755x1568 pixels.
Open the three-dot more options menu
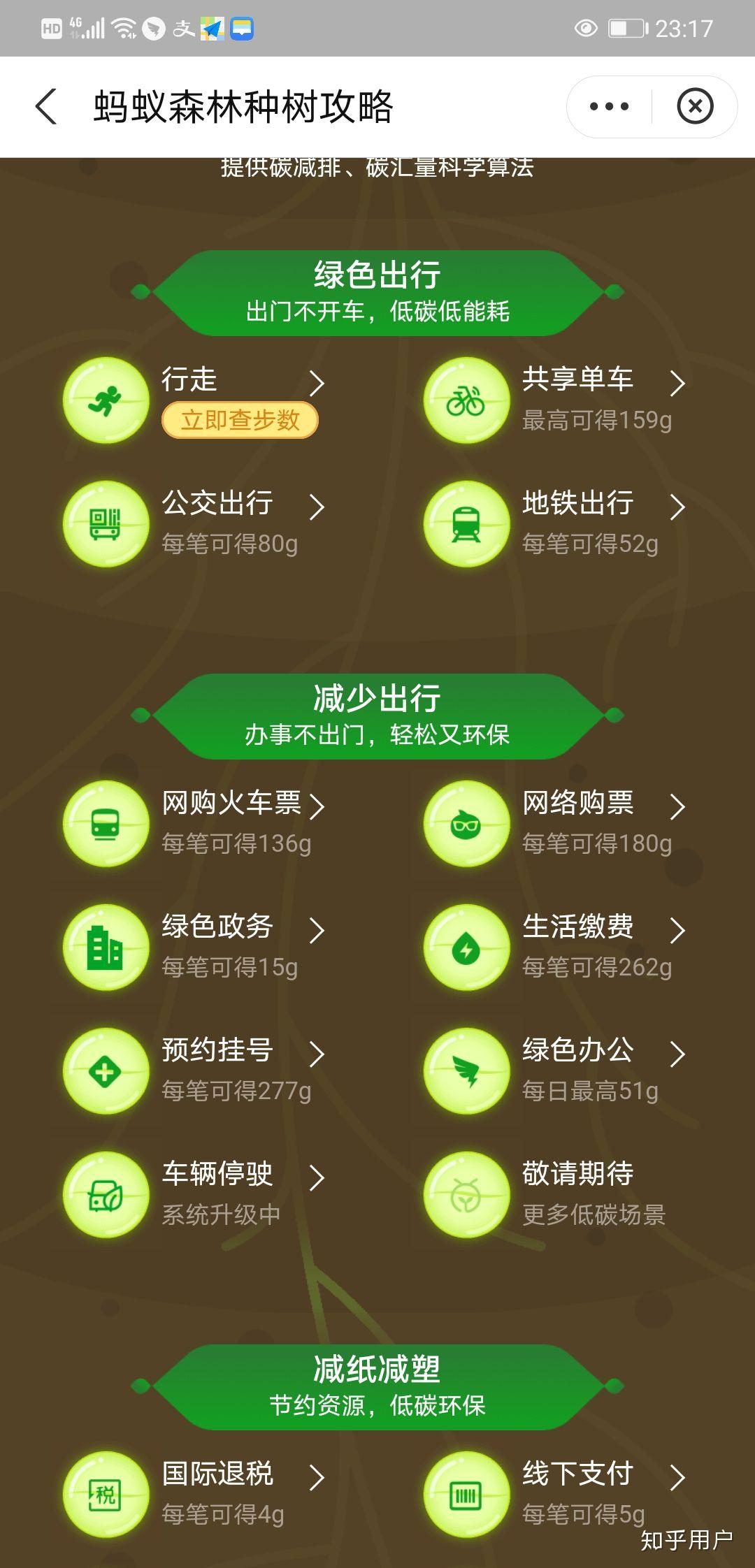[609, 107]
